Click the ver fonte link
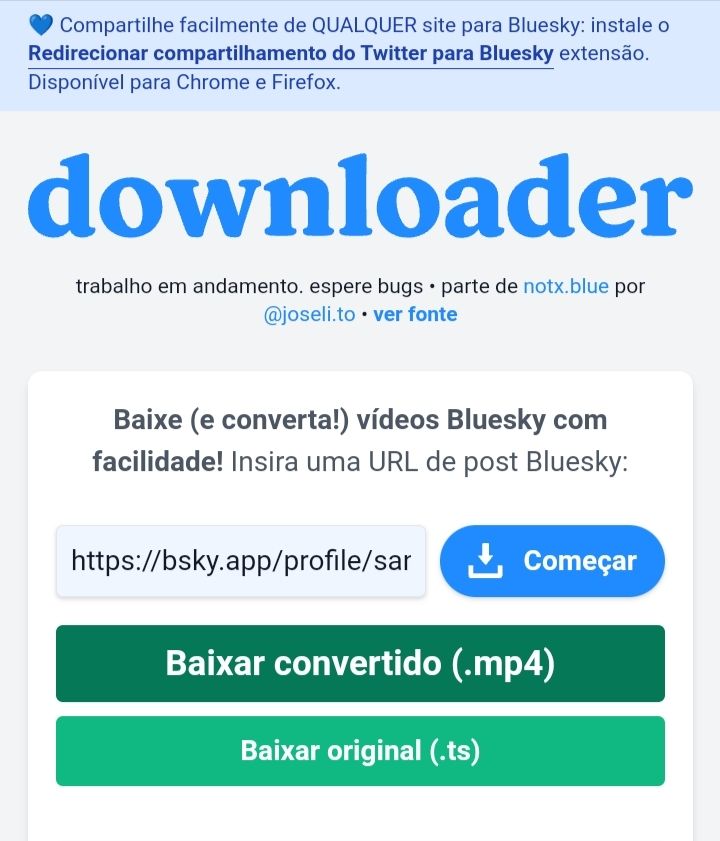 414,314
